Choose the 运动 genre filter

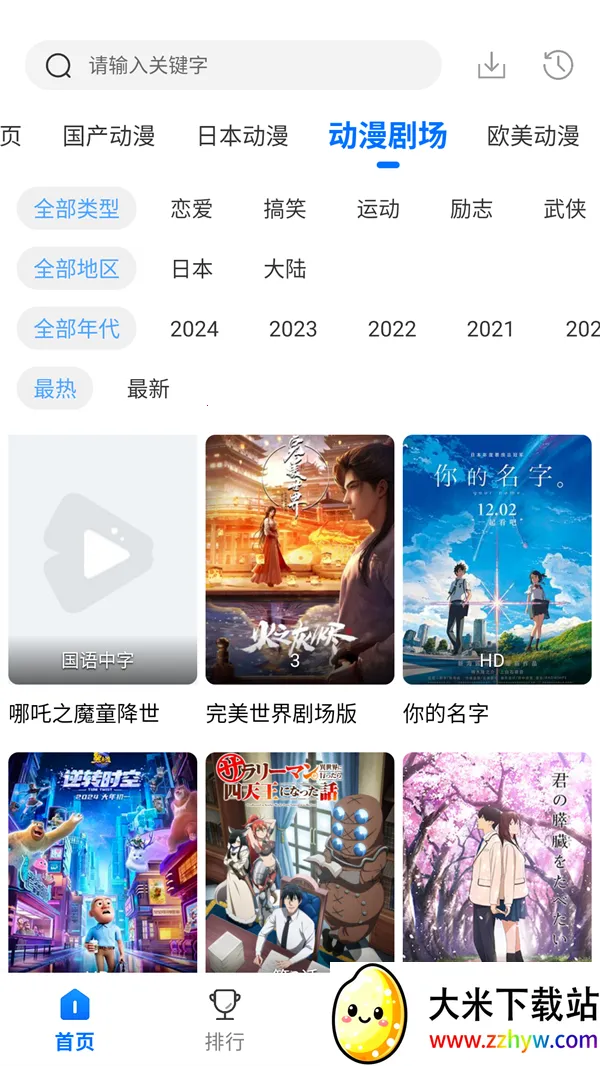point(378,209)
